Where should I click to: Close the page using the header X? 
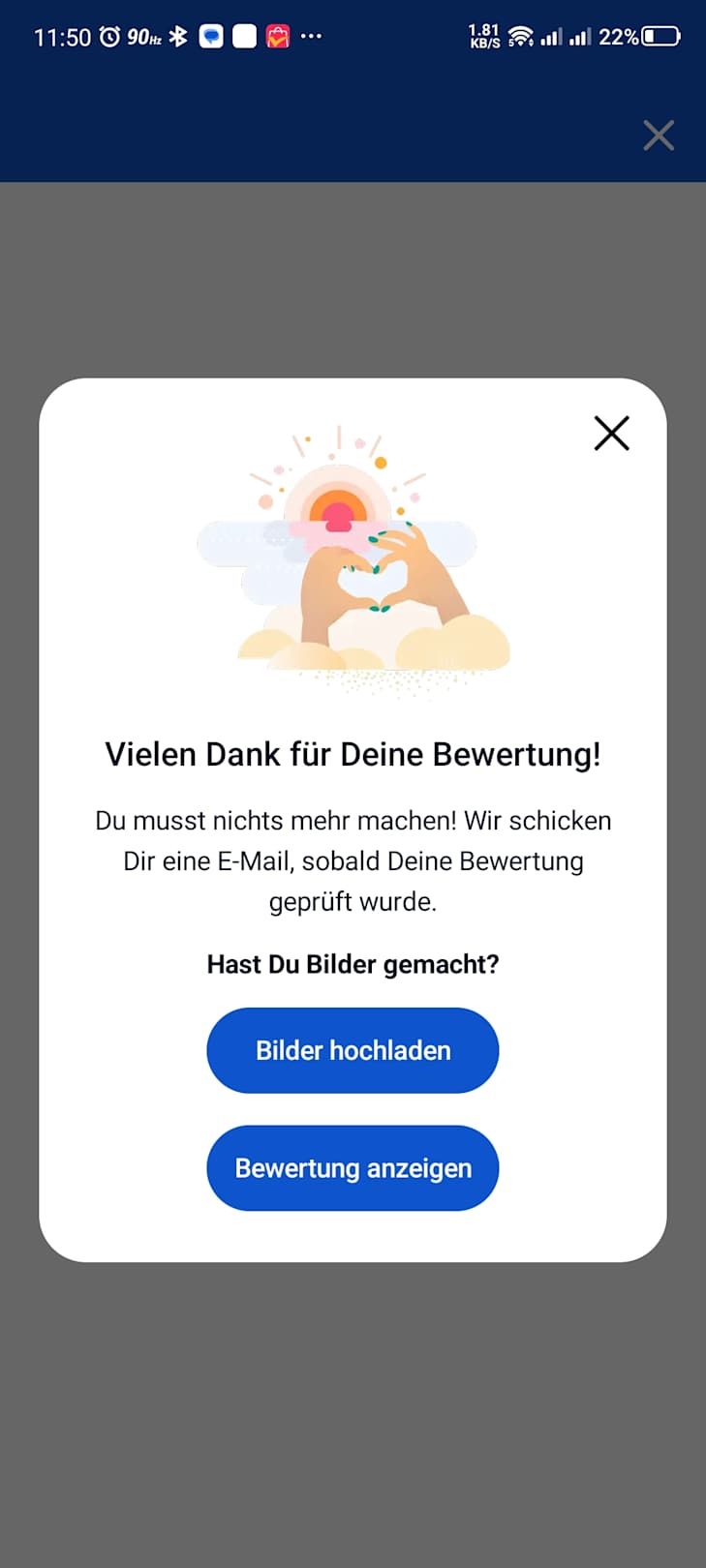coord(659,136)
